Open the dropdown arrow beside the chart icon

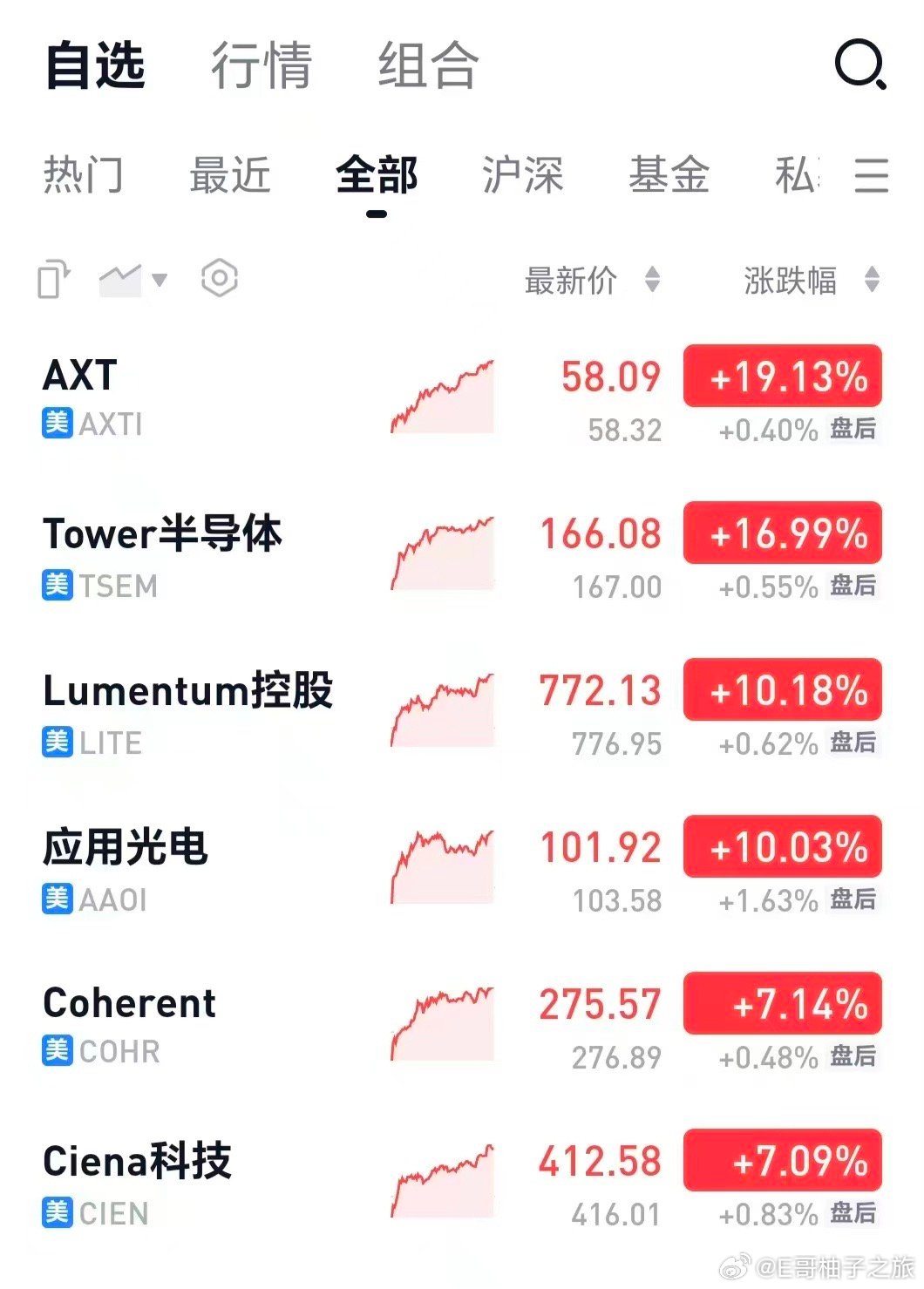160,280
